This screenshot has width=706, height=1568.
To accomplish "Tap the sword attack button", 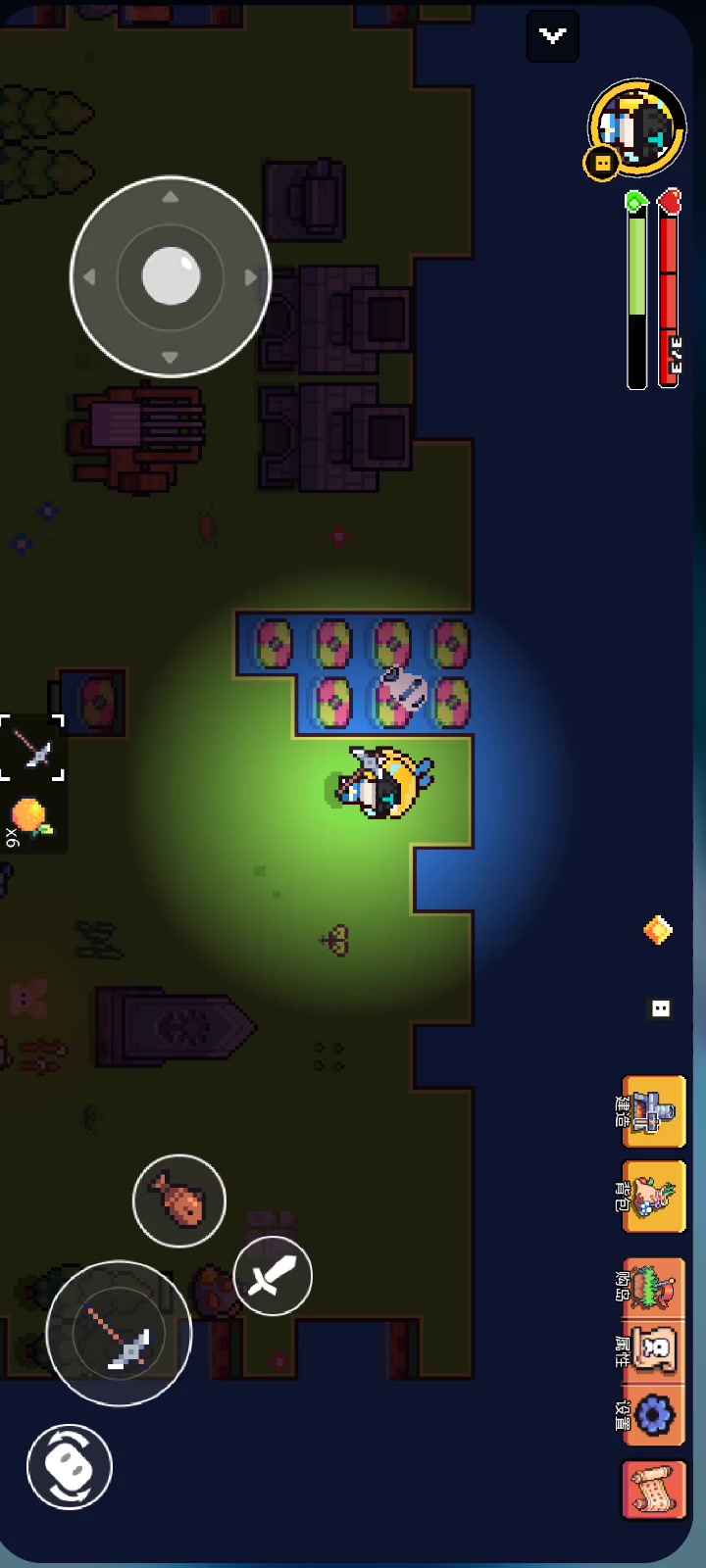I will tap(273, 1276).
